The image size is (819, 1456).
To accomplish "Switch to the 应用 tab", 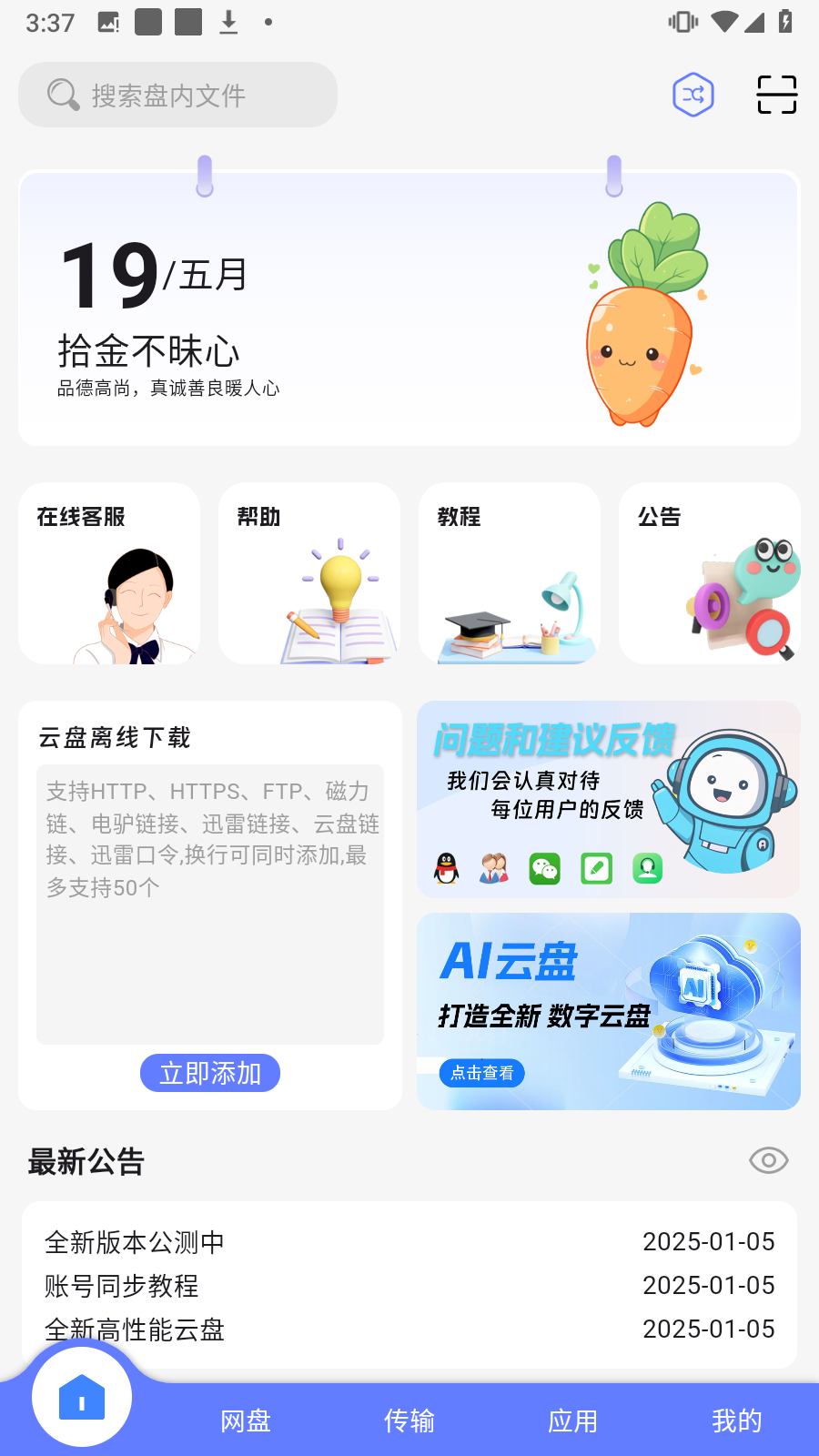I will point(573,1421).
